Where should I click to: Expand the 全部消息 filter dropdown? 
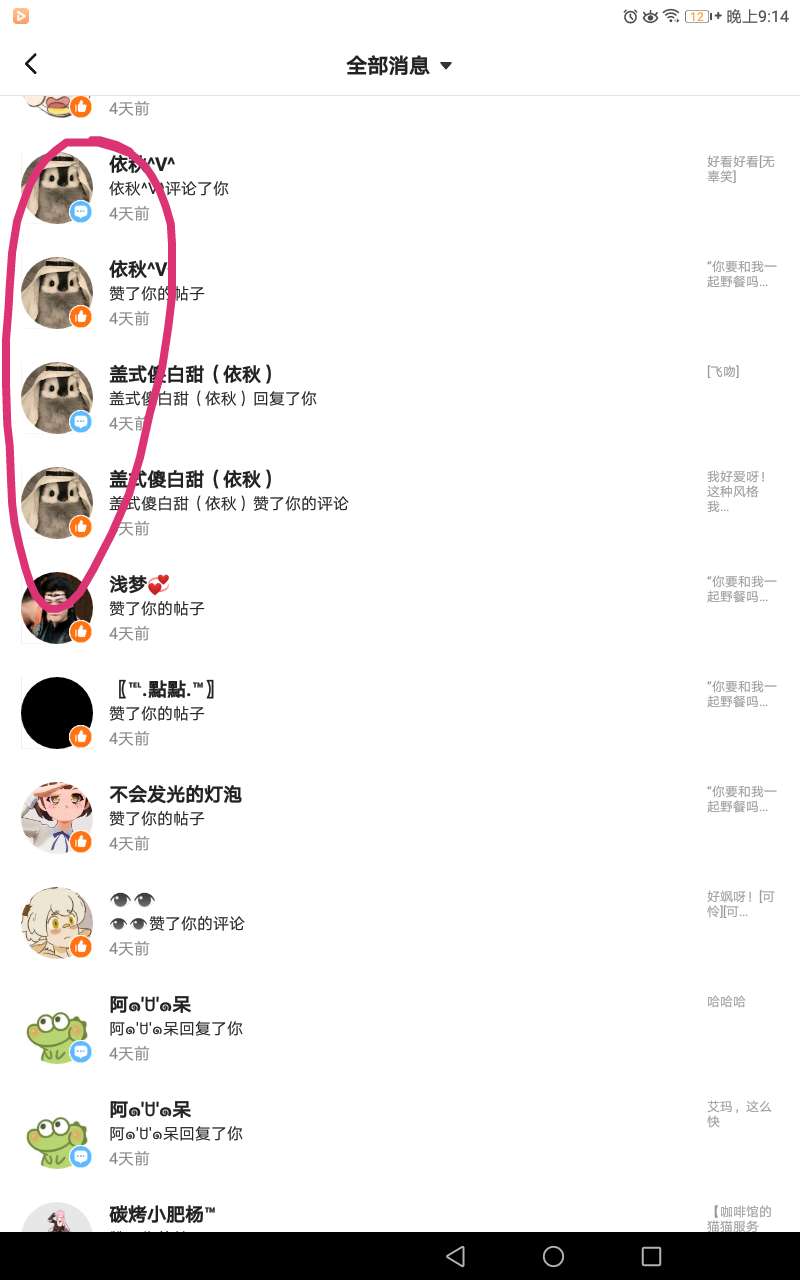[x=400, y=66]
